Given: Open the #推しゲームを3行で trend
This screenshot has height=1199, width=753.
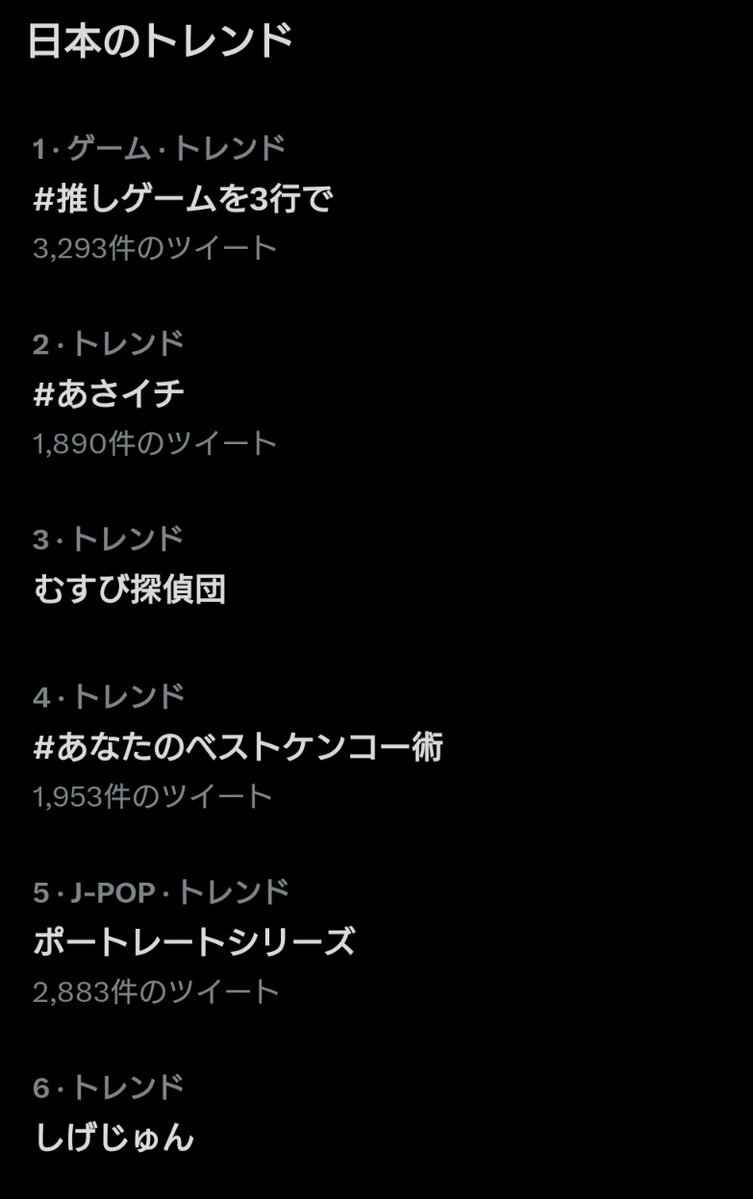Looking at the screenshot, I should (x=182, y=199).
